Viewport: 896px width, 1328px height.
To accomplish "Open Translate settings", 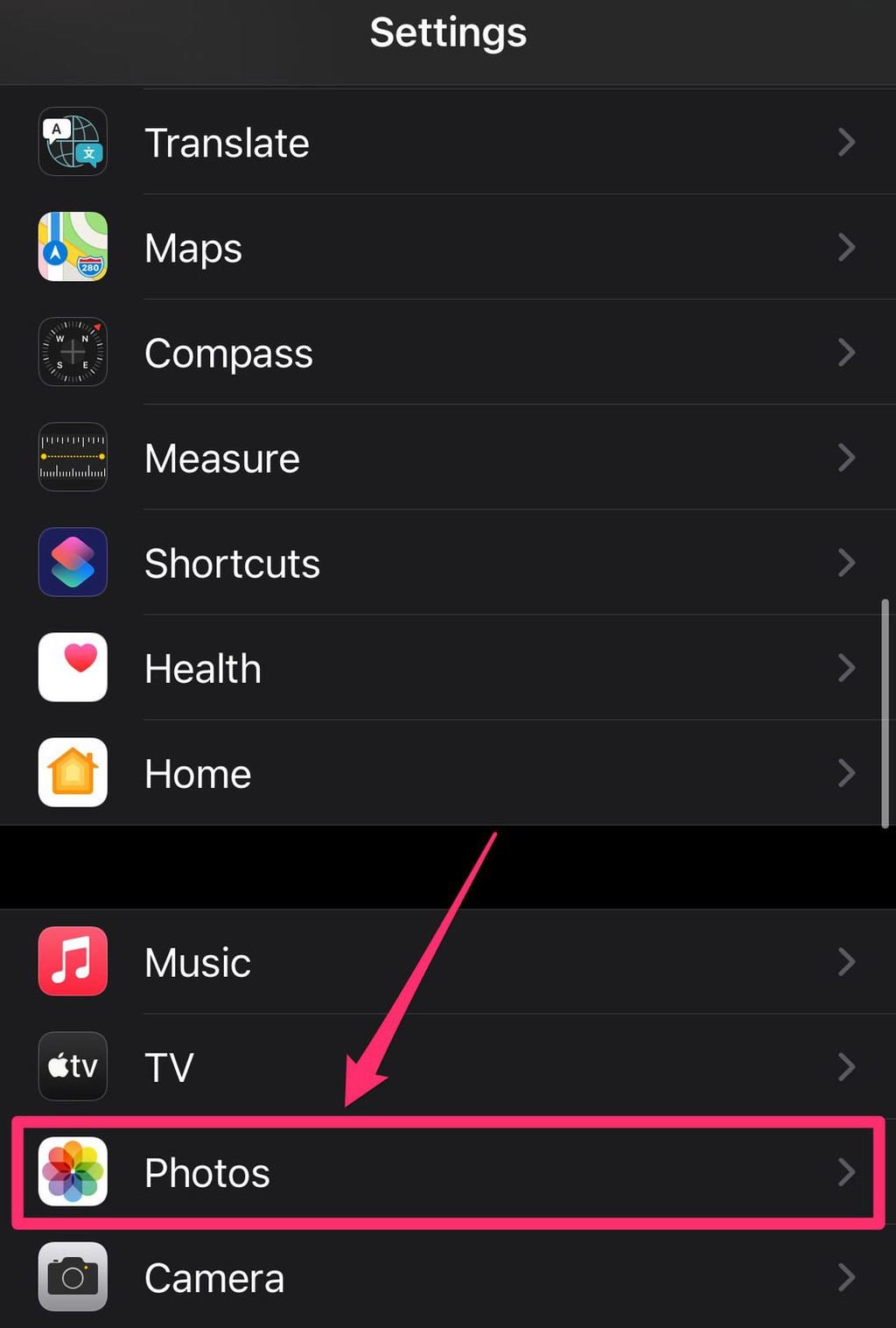I will tap(446, 143).
